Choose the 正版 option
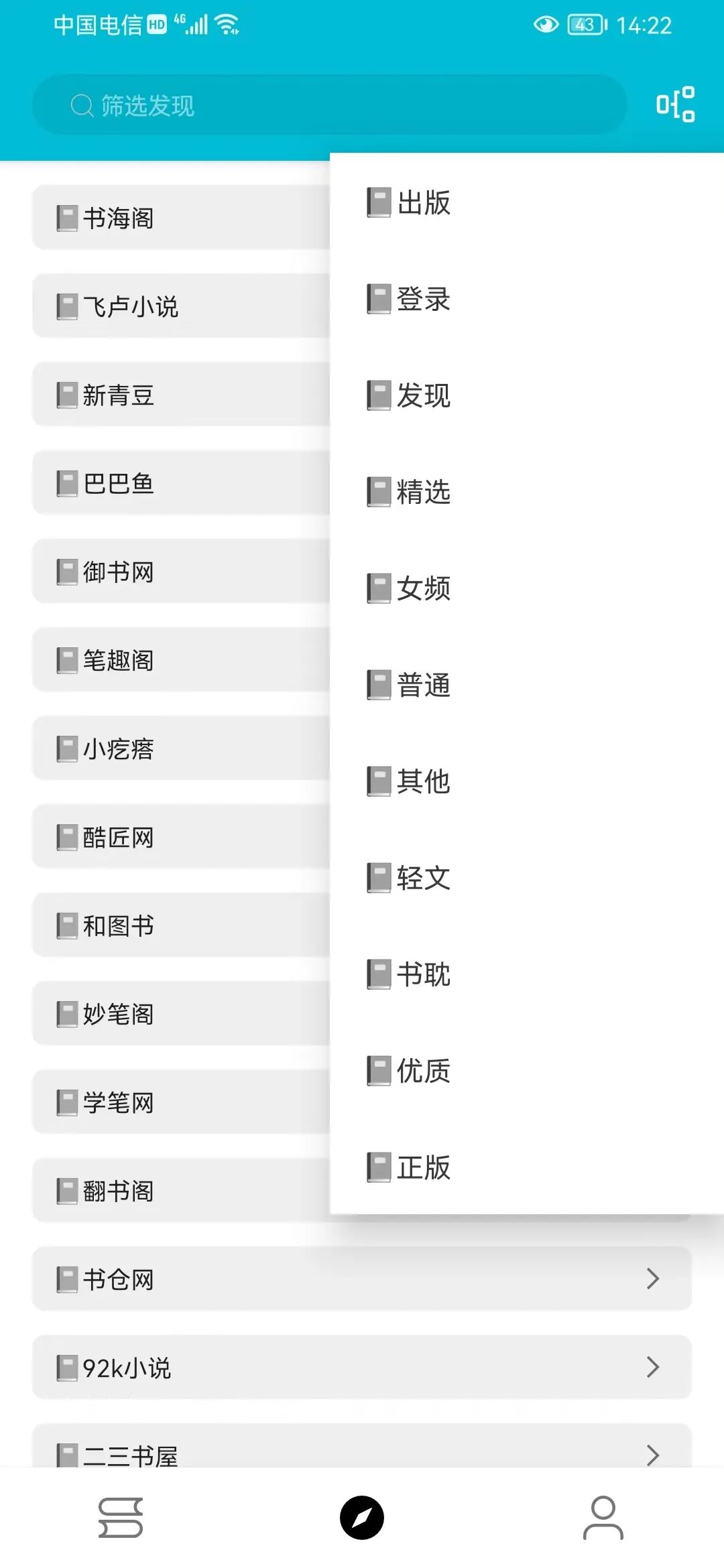724x1568 pixels. click(424, 1168)
